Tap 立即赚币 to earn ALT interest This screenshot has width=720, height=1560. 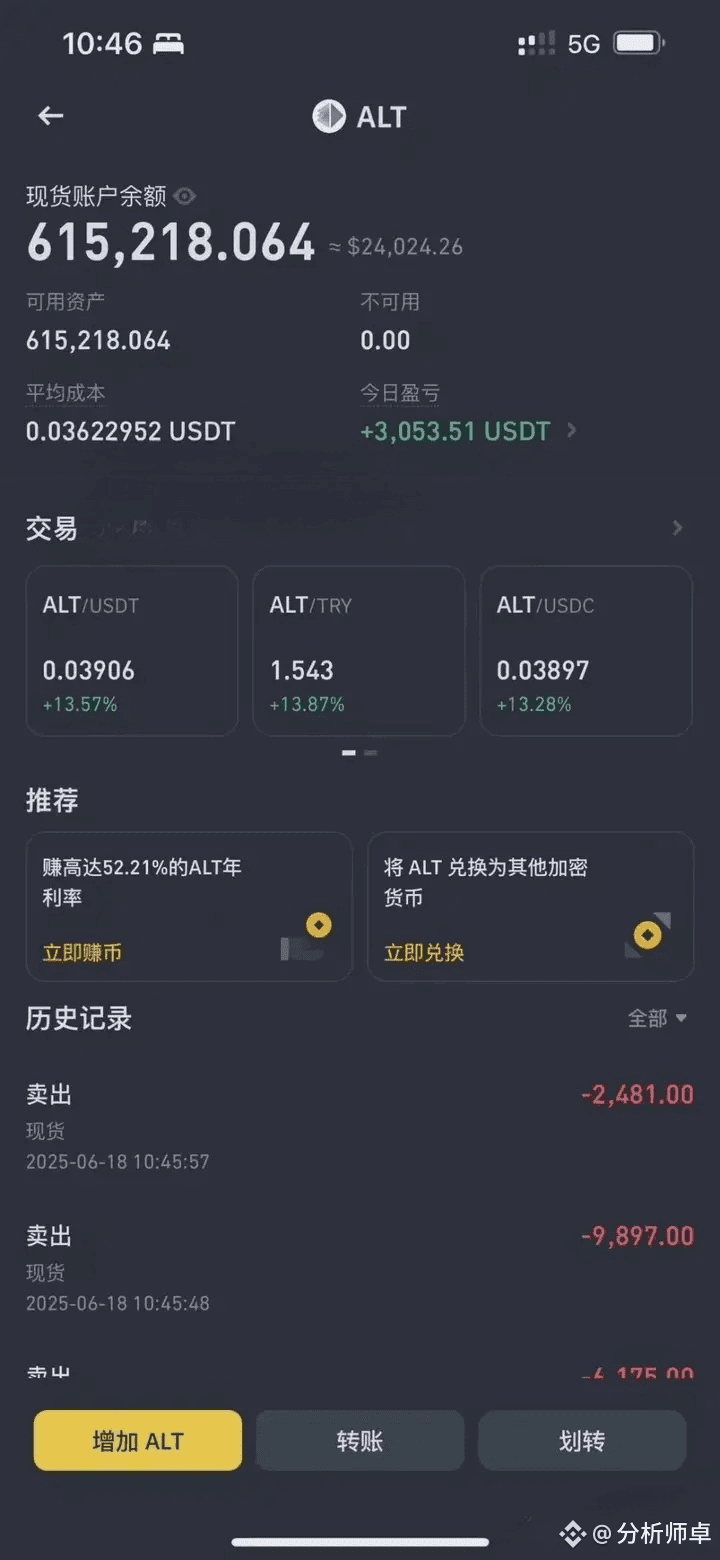[82, 953]
